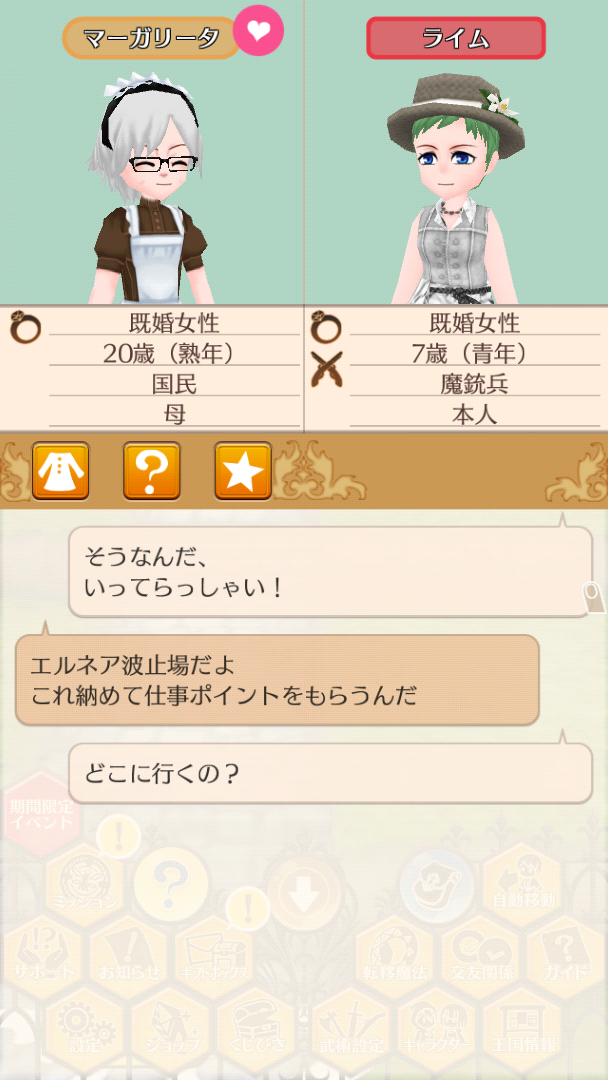The height and width of the screenshot is (1080, 608).
Task: Tap the pink heart icon beside マーガリータ
Action: [259, 30]
